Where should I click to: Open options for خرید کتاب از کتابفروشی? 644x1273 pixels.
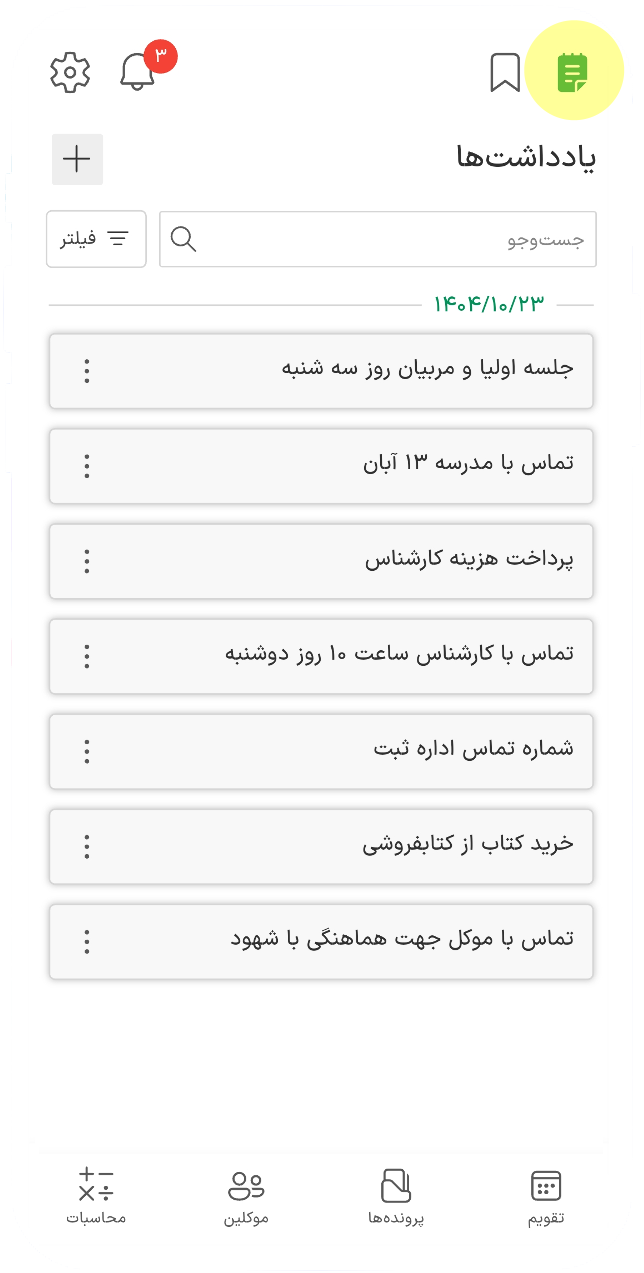[87, 846]
